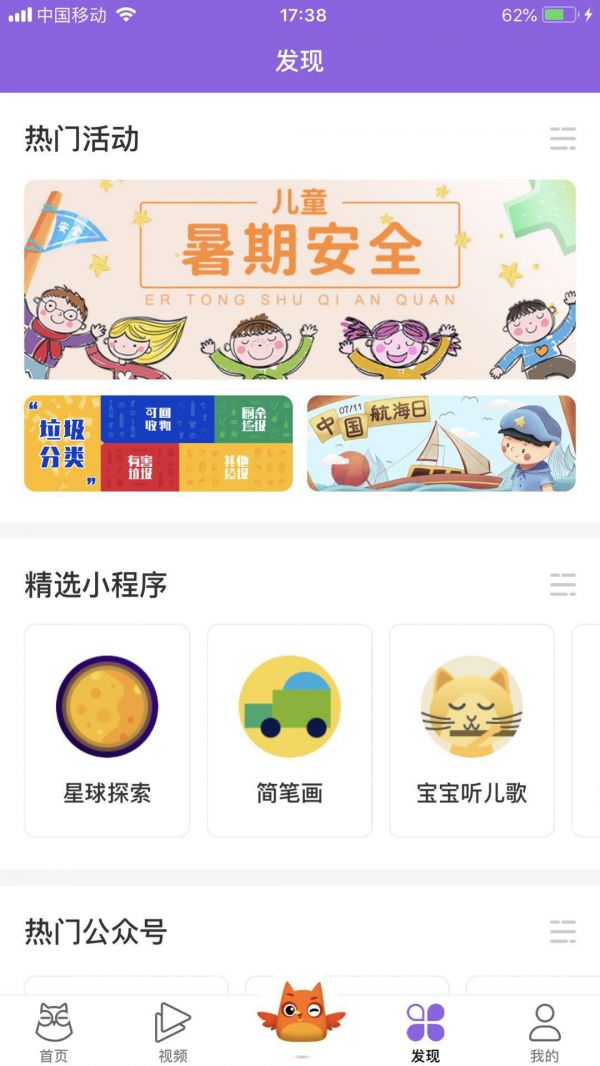Open the 中国航海日 activity card

(441, 443)
